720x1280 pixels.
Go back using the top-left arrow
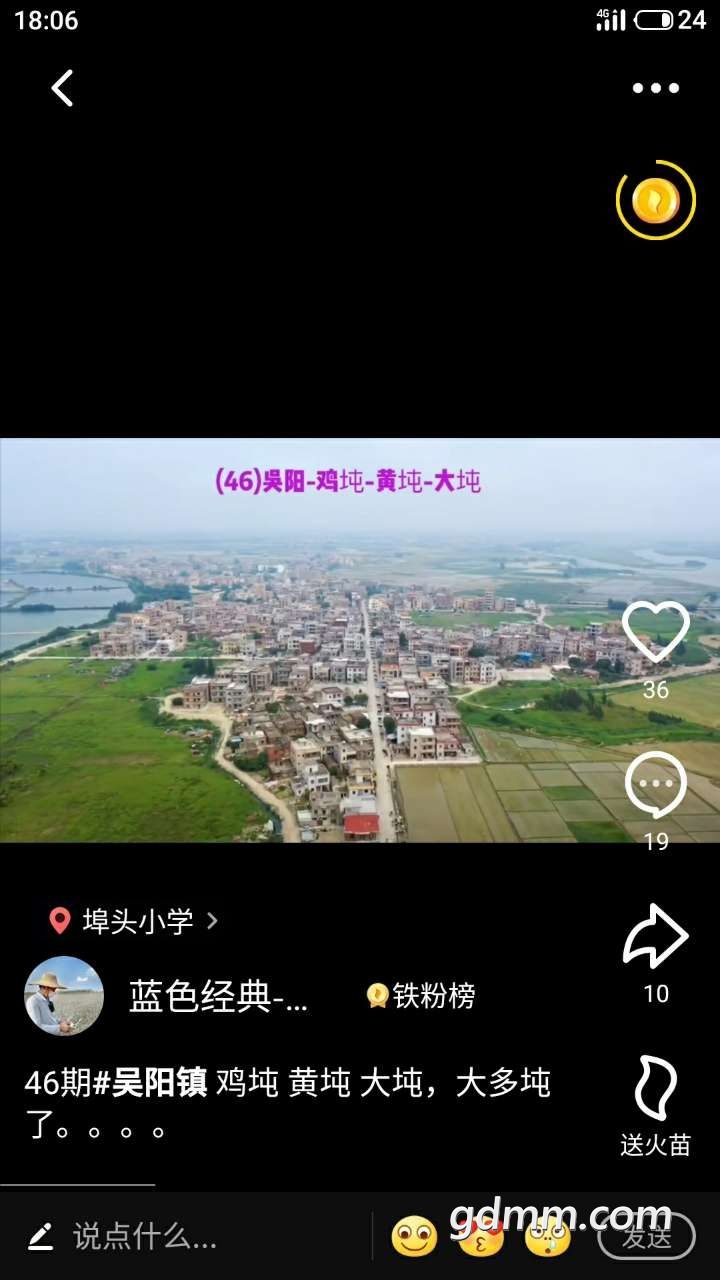(x=62, y=88)
